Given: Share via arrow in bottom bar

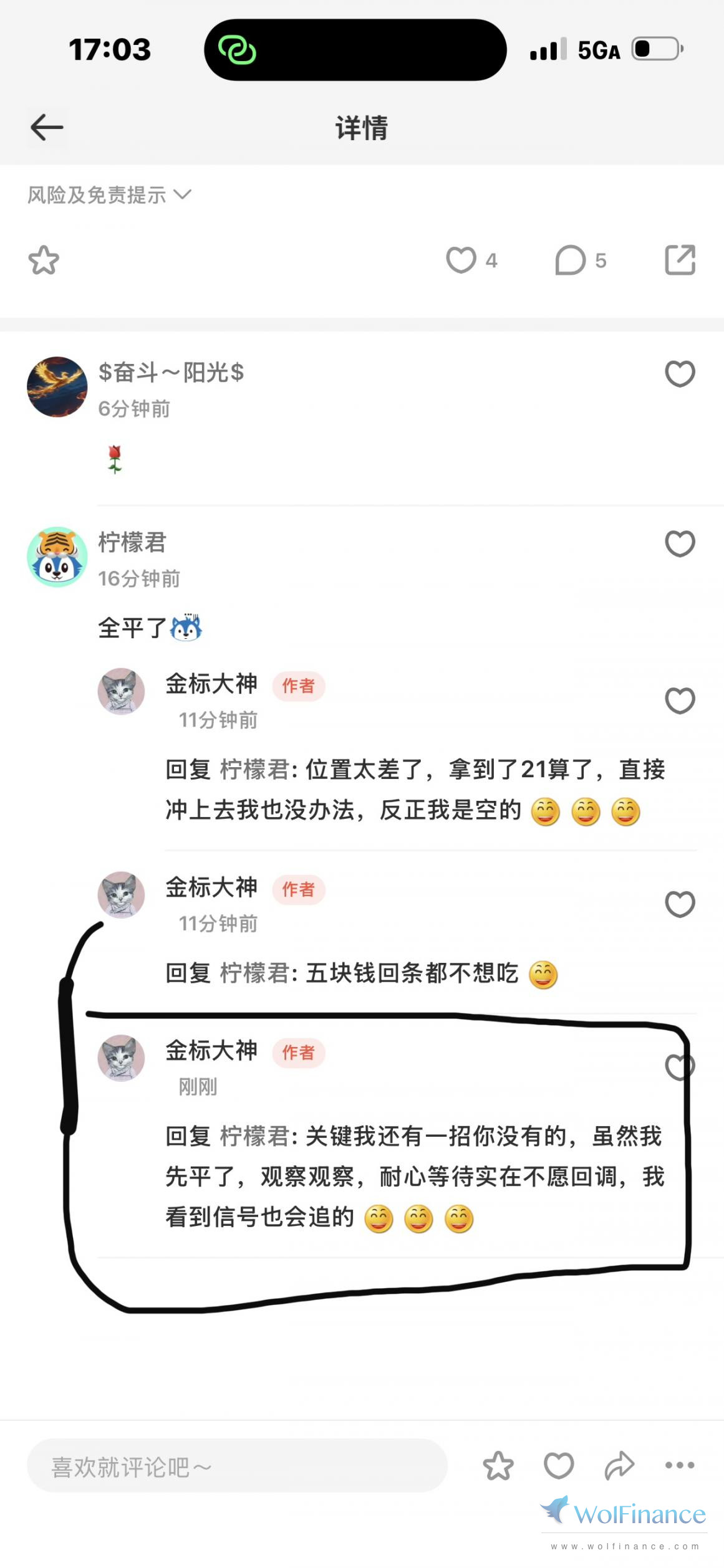Looking at the screenshot, I should pos(619,1466).
